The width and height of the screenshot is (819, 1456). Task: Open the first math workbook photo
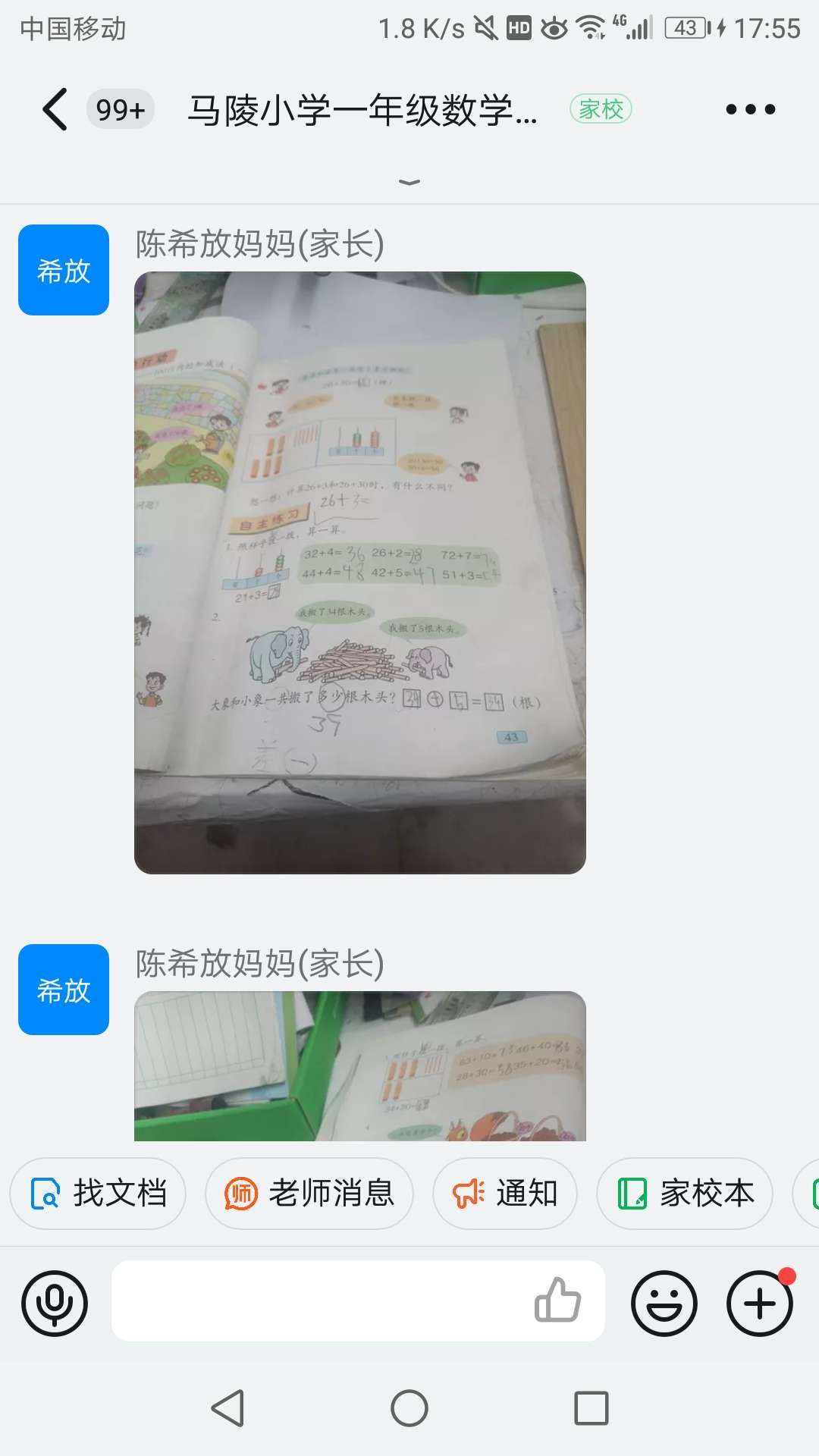(x=359, y=573)
